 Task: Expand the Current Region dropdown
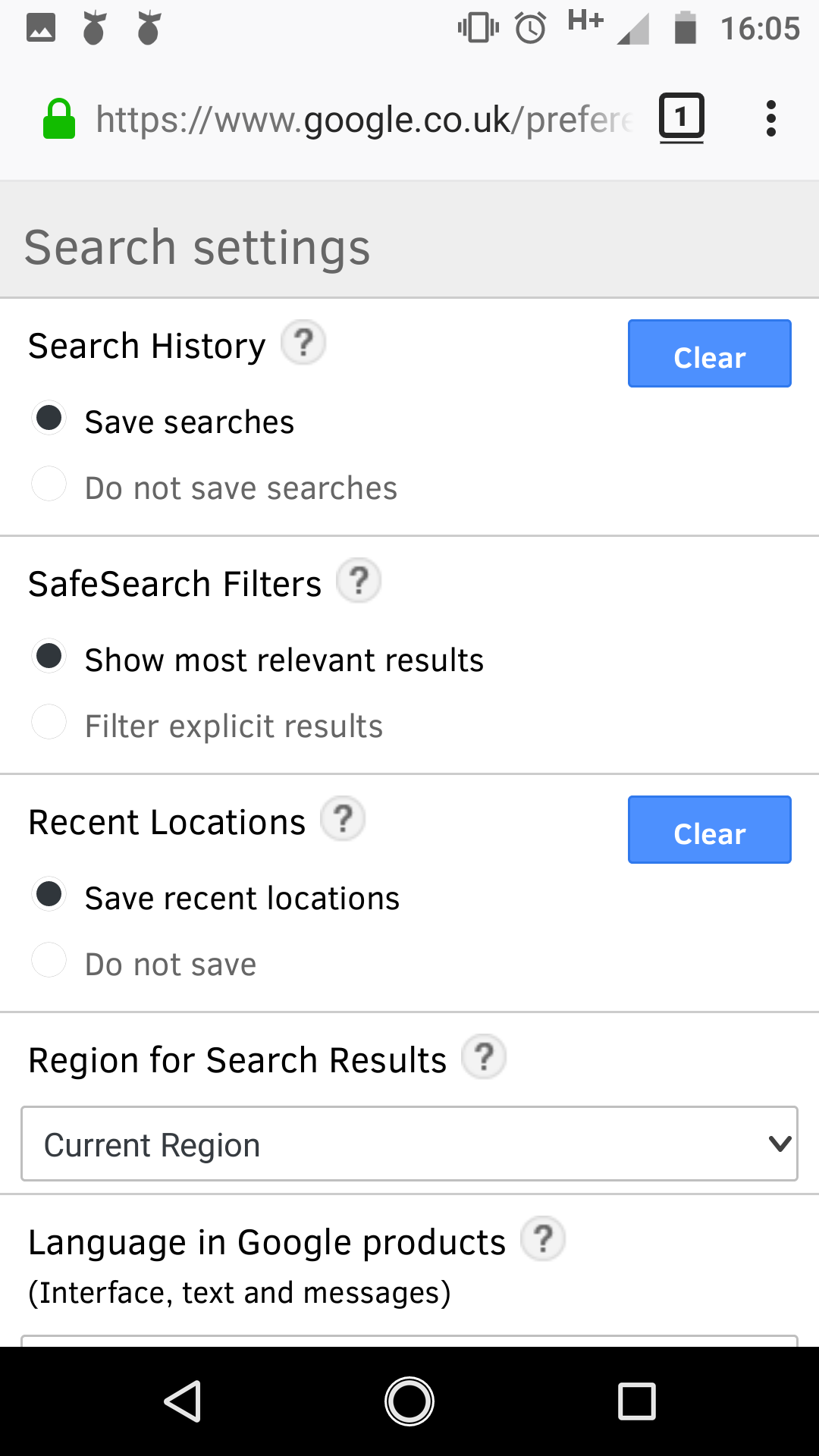pos(409,1144)
